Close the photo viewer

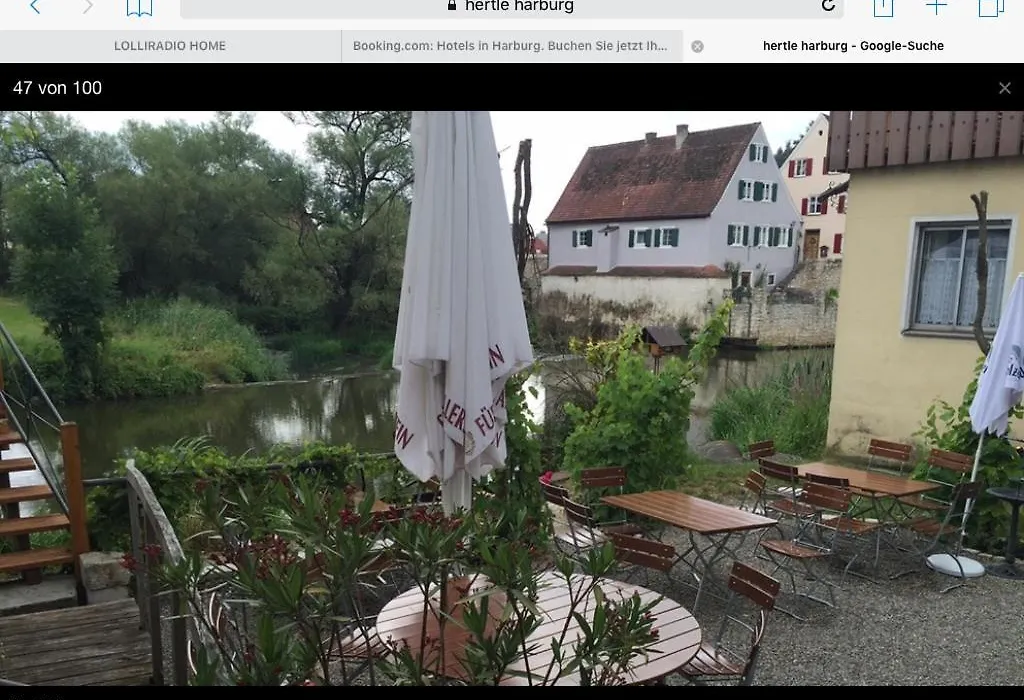tap(1004, 88)
